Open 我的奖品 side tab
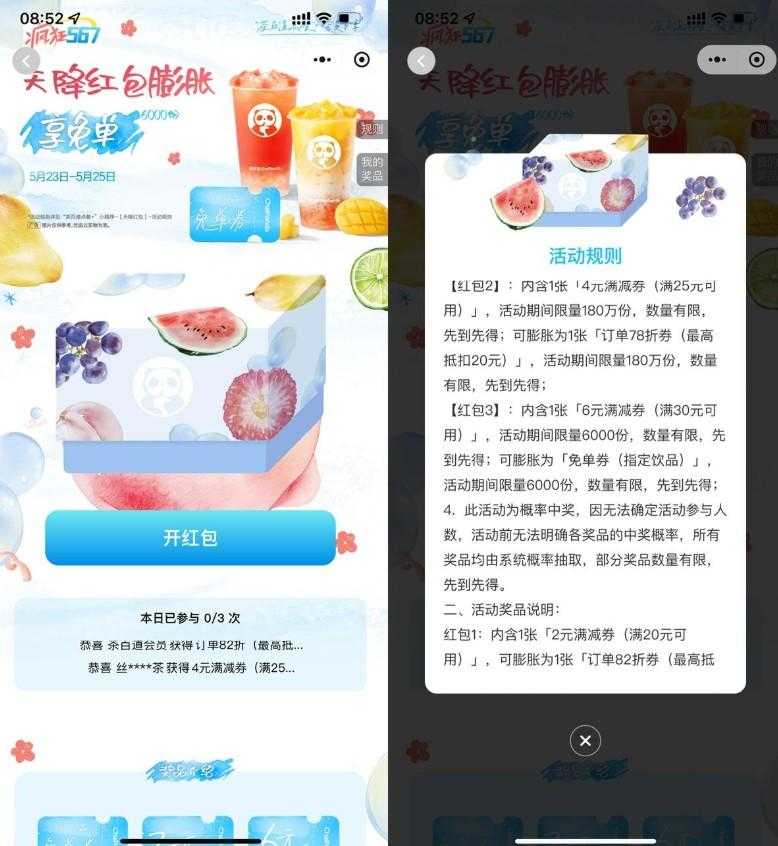Viewport: 778px width, 846px height. [x=372, y=169]
